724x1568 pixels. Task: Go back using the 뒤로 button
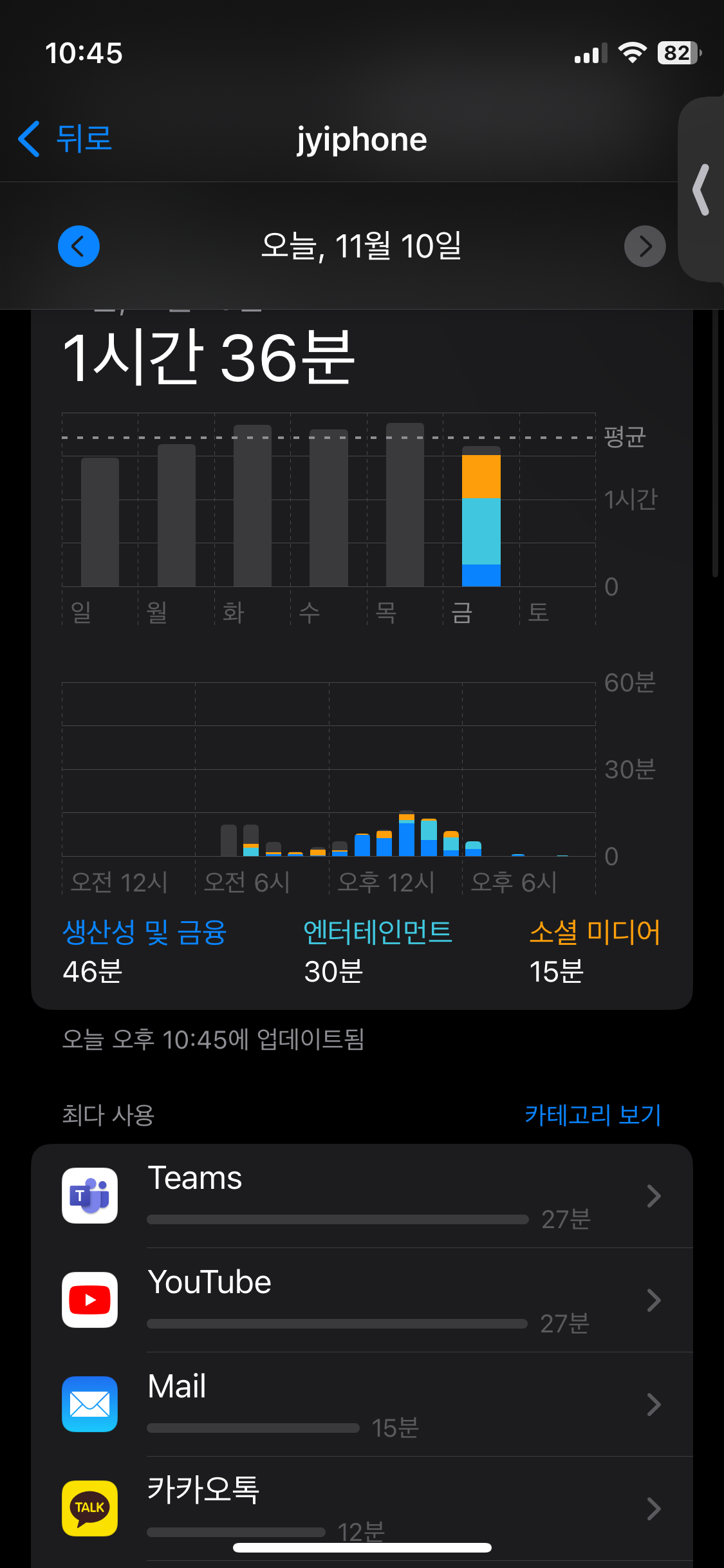click(65, 138)
